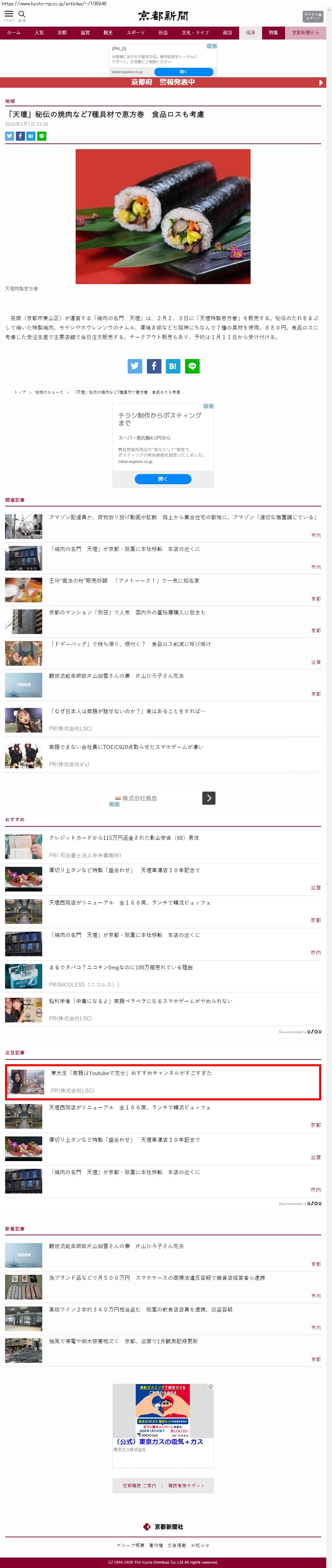The width and height of the screenshot is (332, 1568).
Task: Open 東大生「英語はYoutubeで充分」 promoted article
Action: (131, 1073)
